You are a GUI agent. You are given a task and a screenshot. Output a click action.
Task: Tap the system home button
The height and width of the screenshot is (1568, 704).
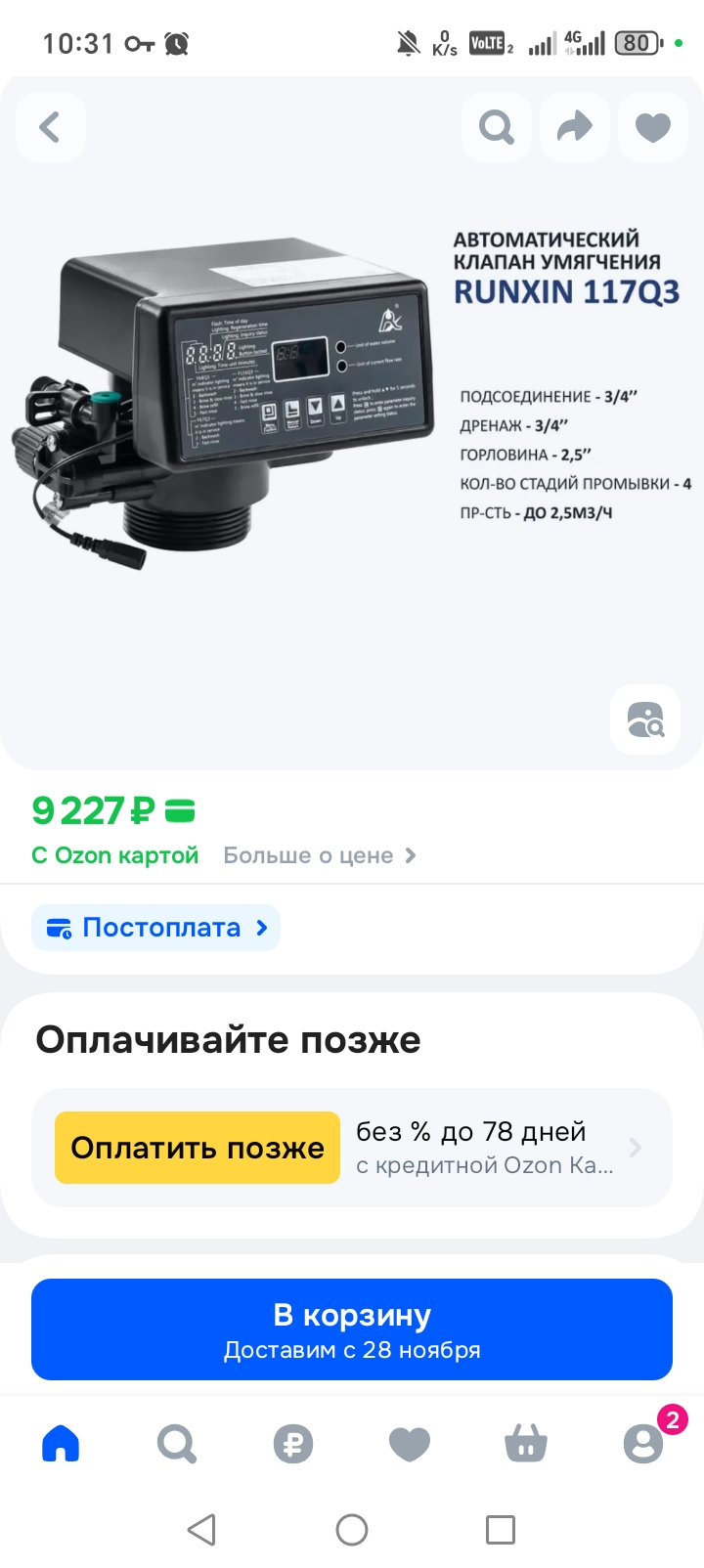[x=352, y=1530]
